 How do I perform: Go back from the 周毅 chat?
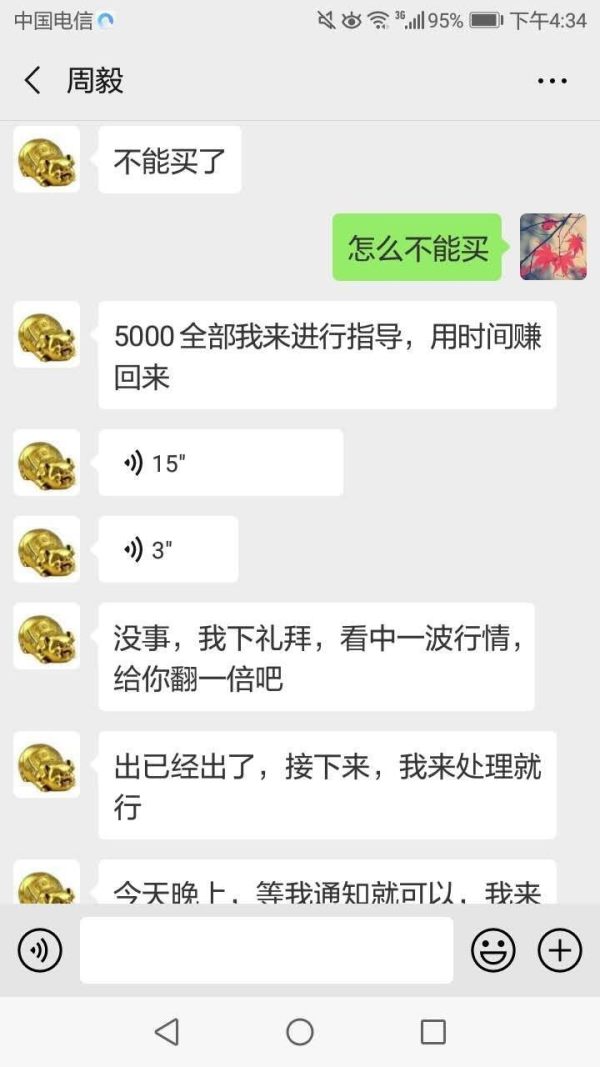[x=33, y=81]
